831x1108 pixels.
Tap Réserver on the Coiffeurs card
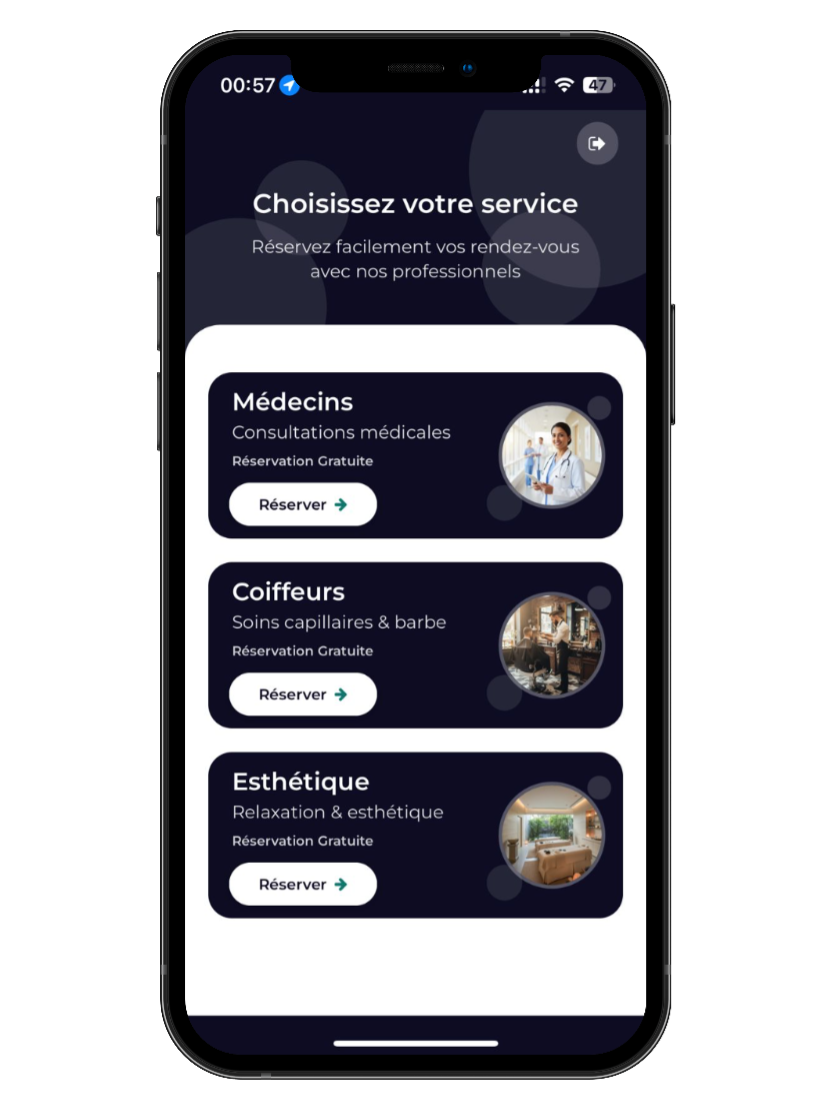303,695
